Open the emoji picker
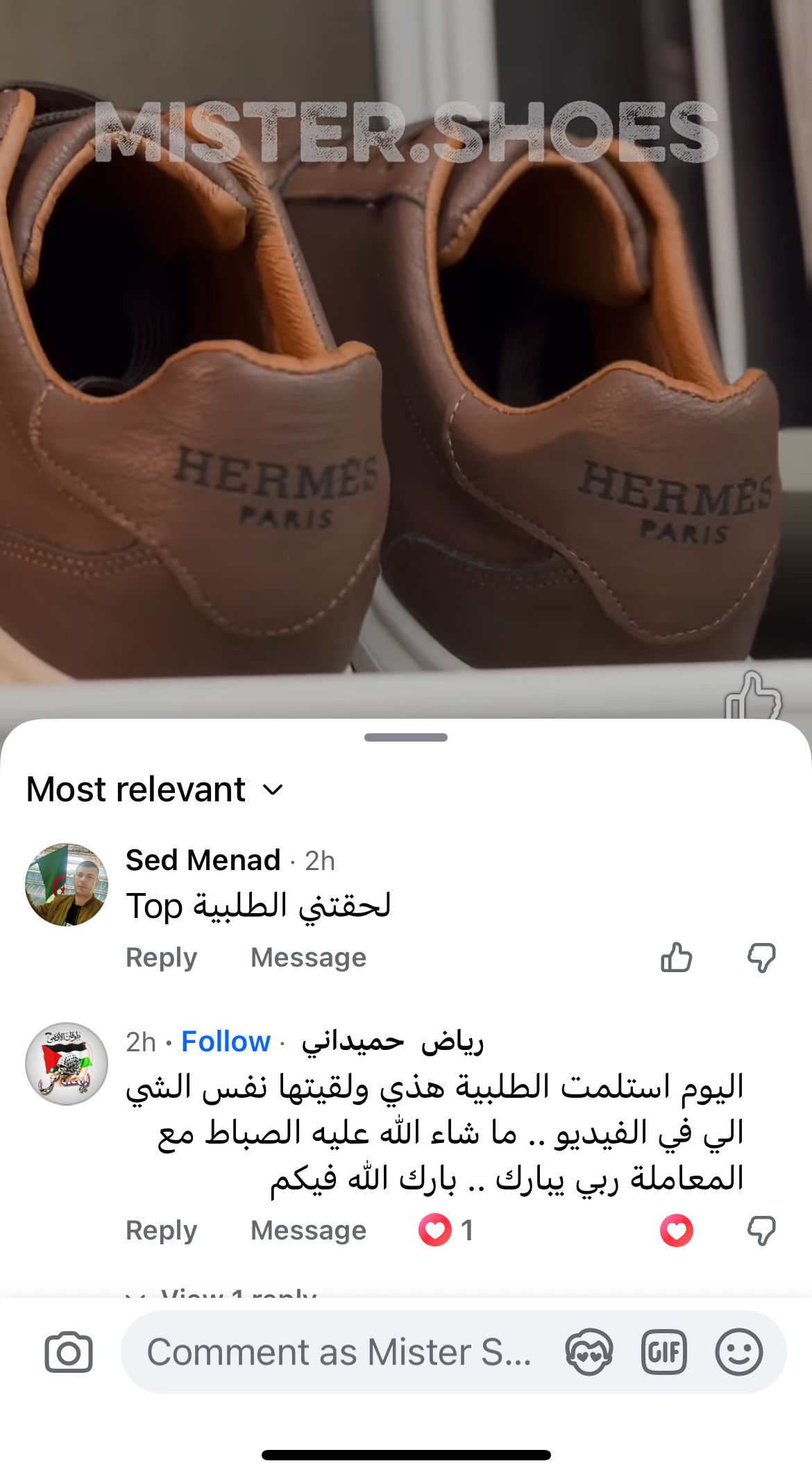The width and height of the screenshot is (812, 1477). (x=738, y=1352)
